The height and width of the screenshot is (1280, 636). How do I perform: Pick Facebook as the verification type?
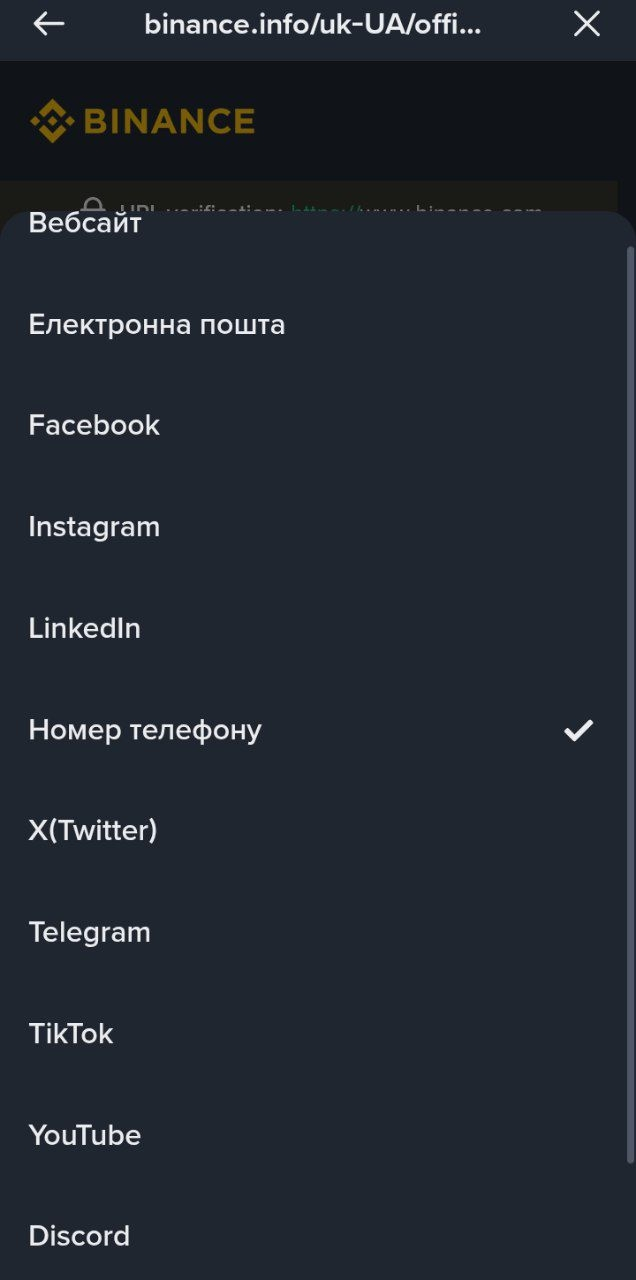click(94, 426)
